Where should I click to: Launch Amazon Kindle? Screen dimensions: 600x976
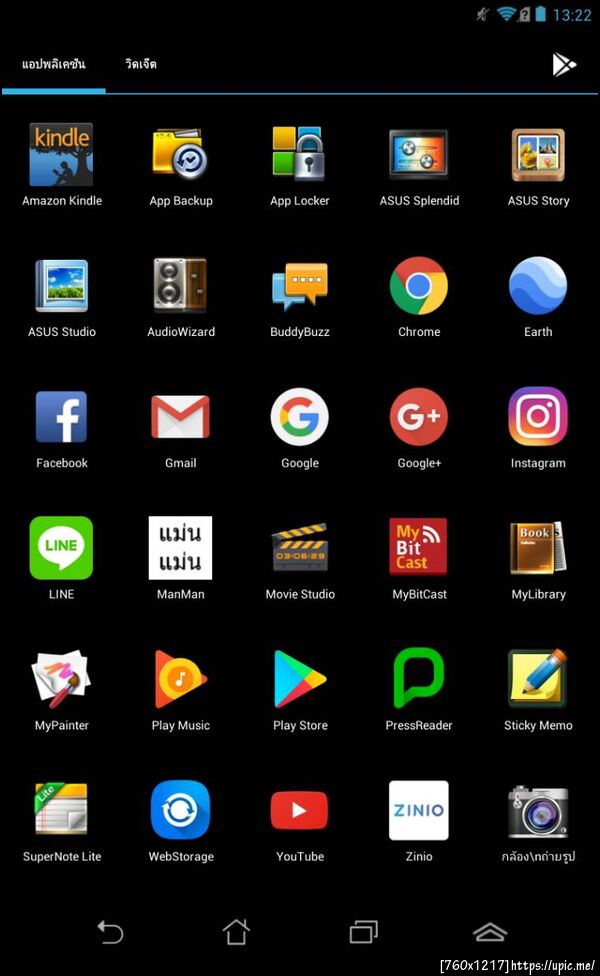point(61,155)
